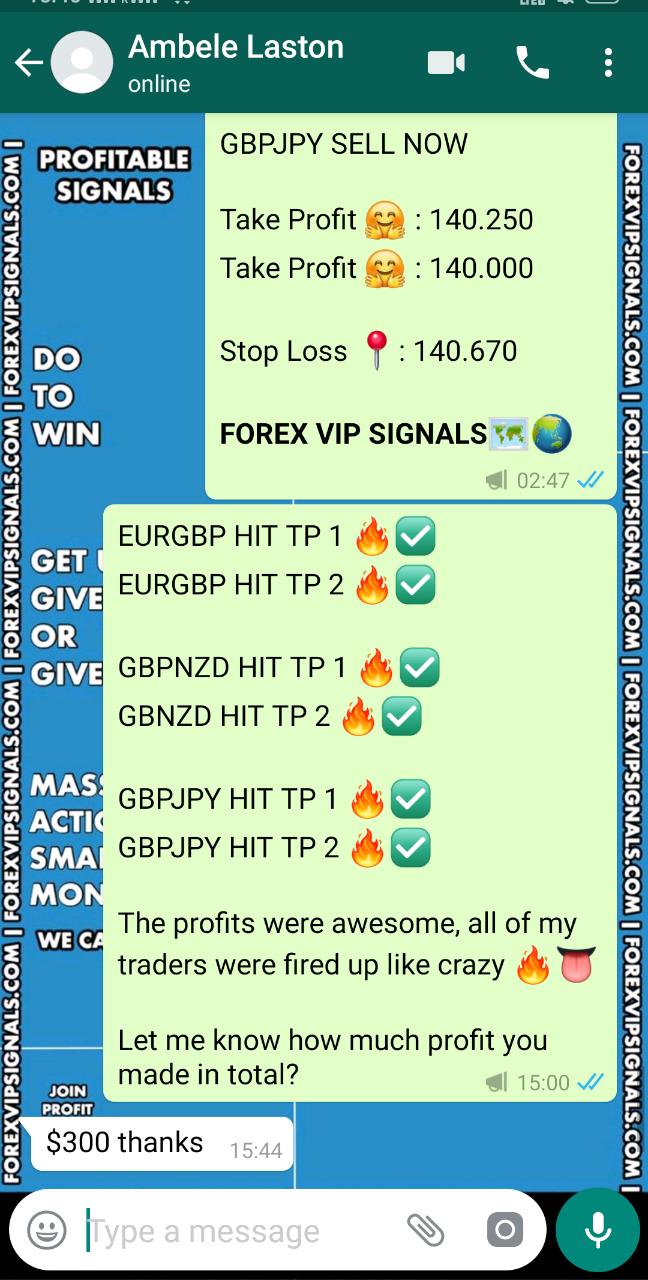Open the camera from the message bar

click(x=504, y=1230)
